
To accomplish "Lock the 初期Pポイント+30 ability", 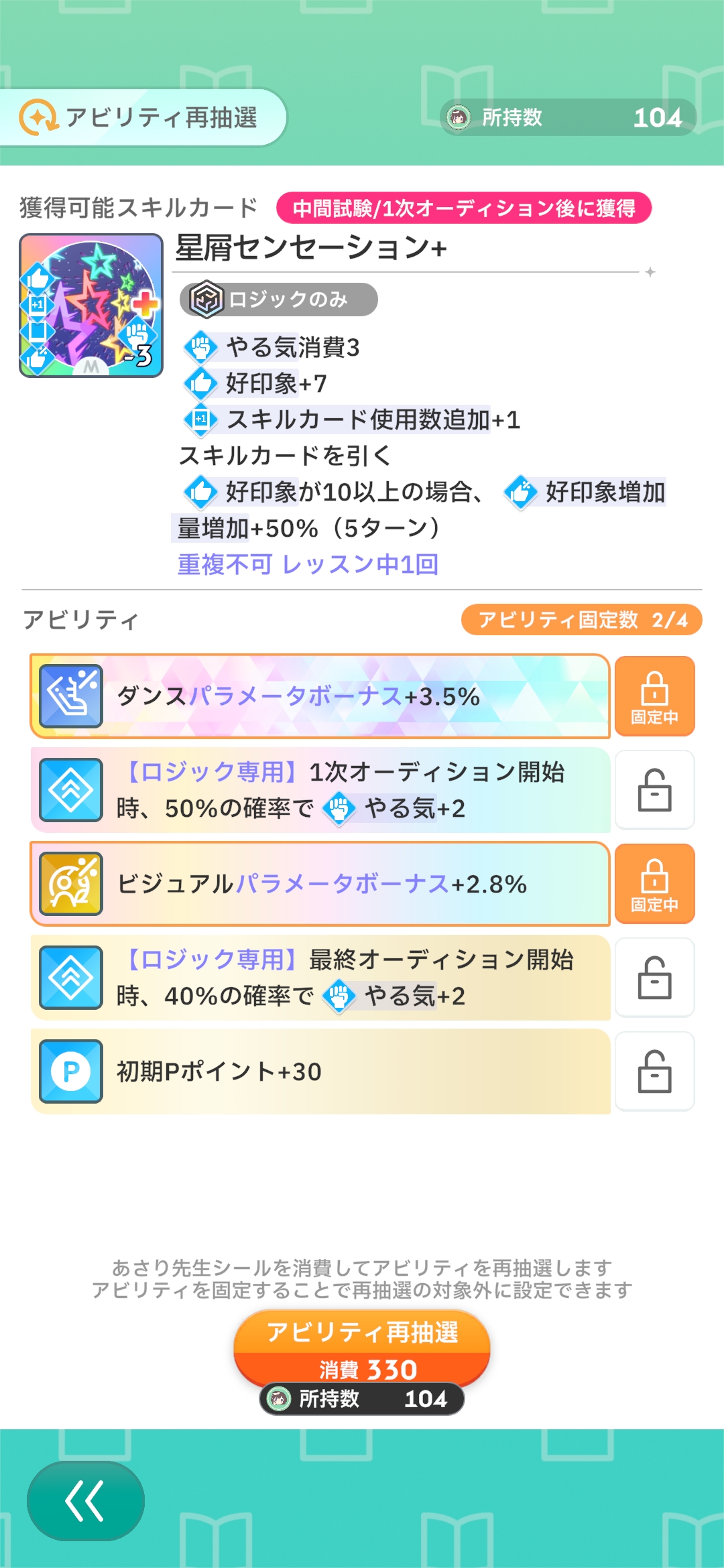I will [654, 1071].
